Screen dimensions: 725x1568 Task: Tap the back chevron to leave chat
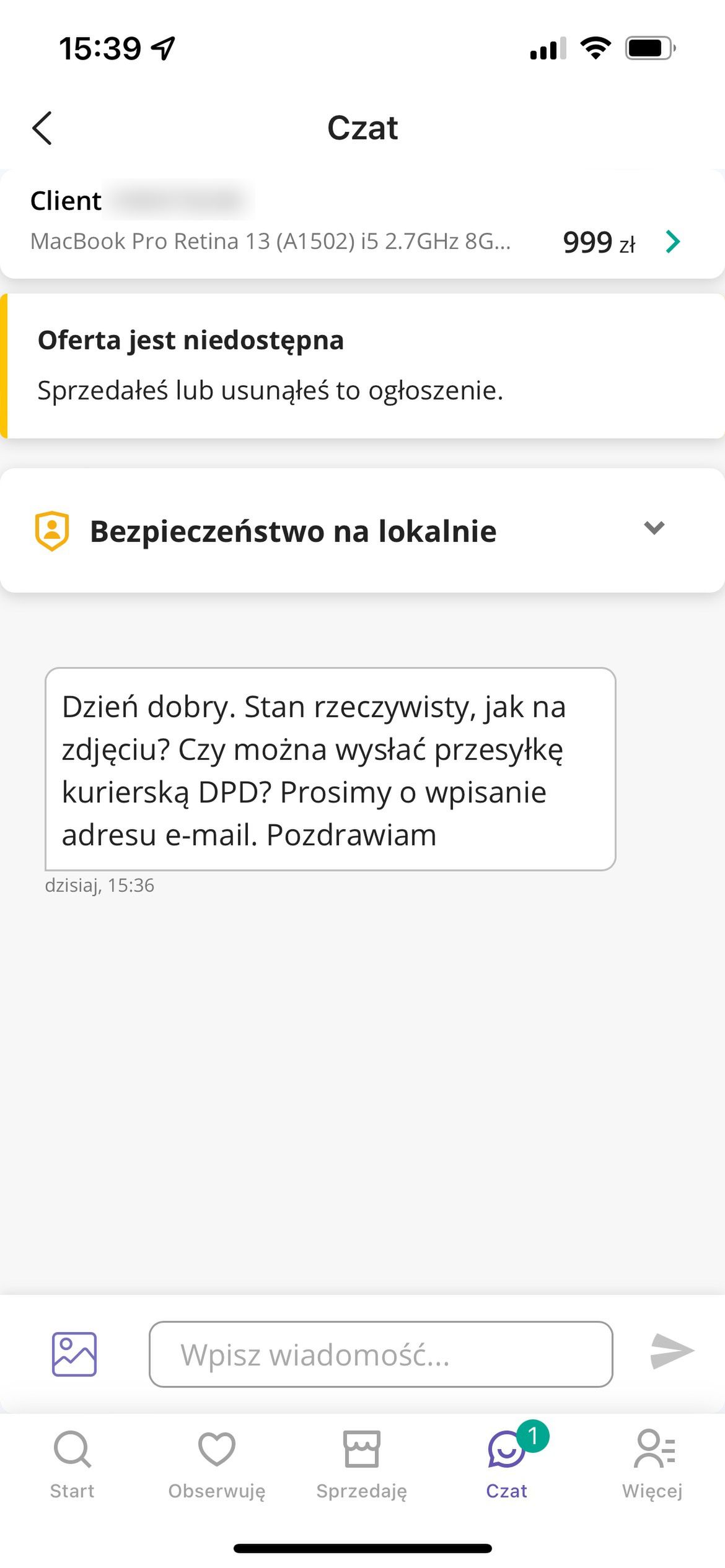point(42,127)
